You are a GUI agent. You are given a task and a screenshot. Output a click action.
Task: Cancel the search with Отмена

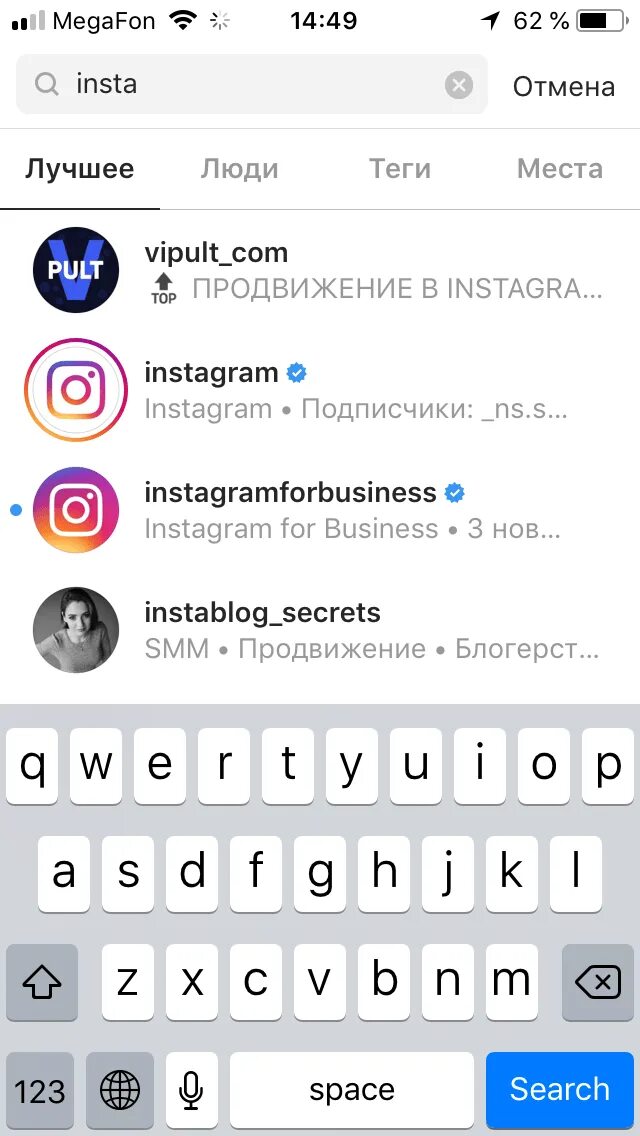click(x=564, y=86)
